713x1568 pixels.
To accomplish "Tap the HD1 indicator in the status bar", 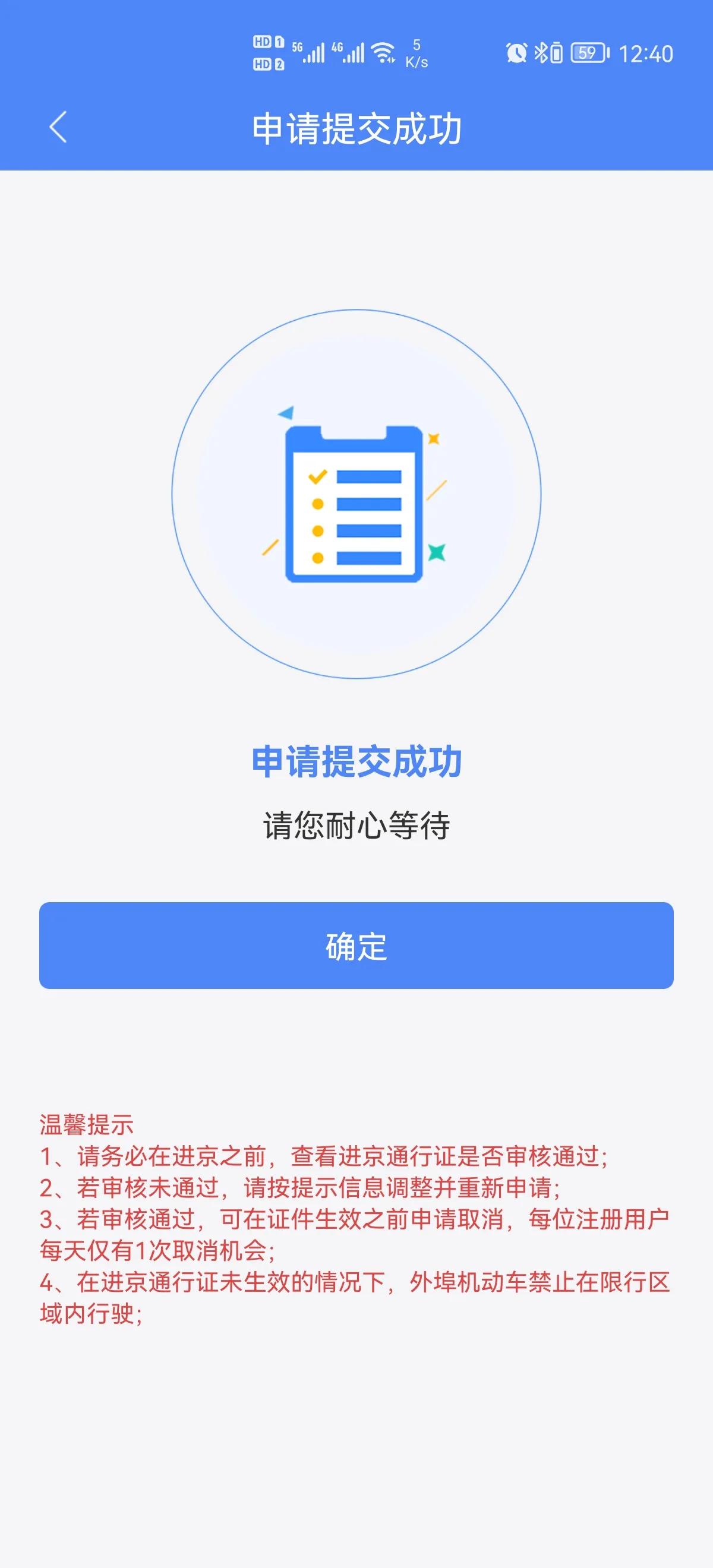I will [x=269, y=41].
